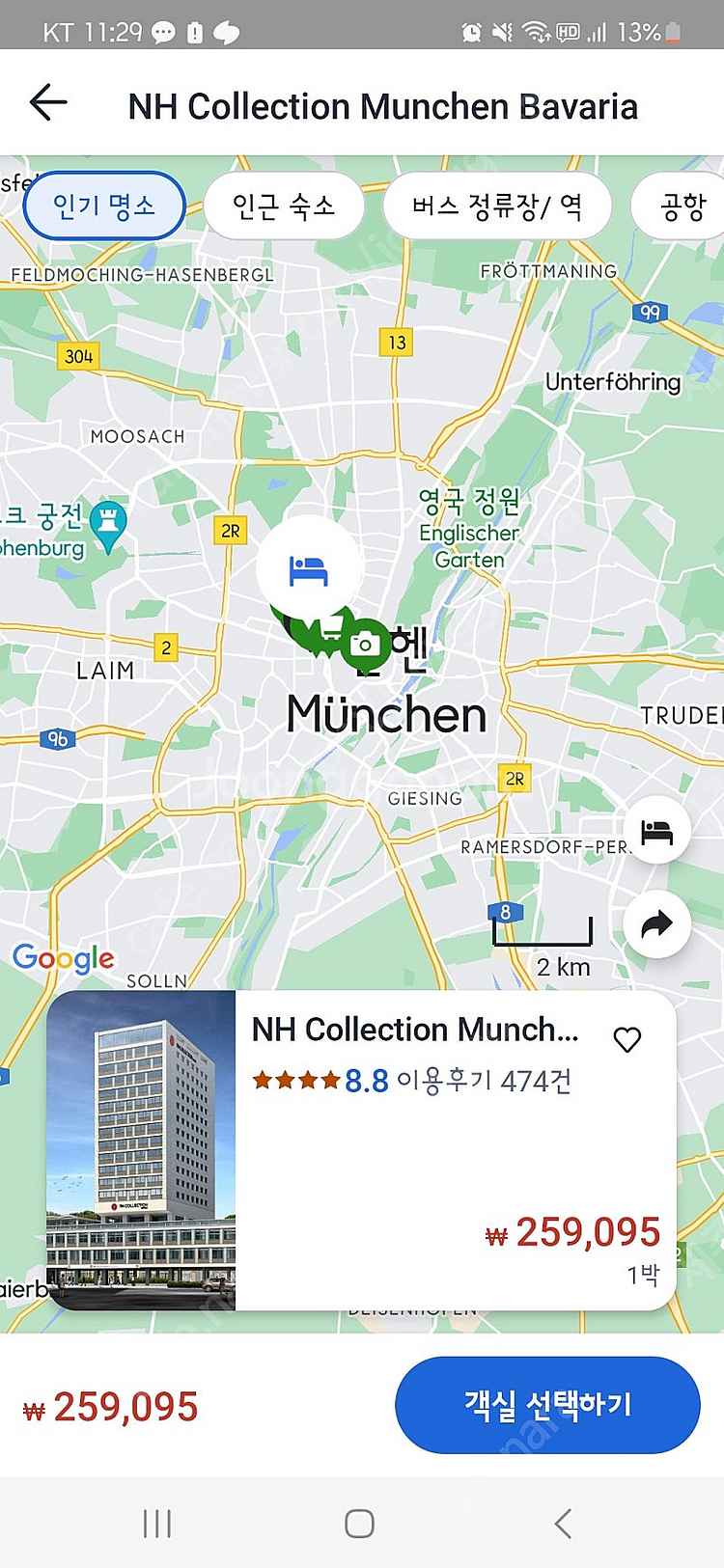The image size is (724, 1568).
Task: Select the 버스 정류장/ 역 chip
Action: pos(497,206)
